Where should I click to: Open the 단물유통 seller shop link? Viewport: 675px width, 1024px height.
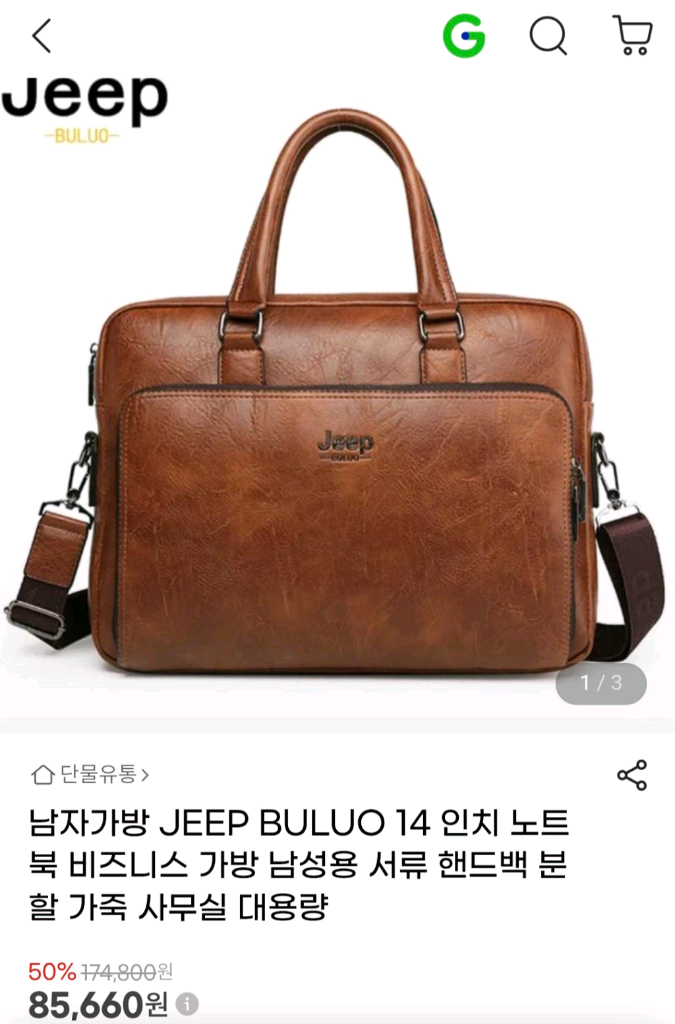coord(90,775)
